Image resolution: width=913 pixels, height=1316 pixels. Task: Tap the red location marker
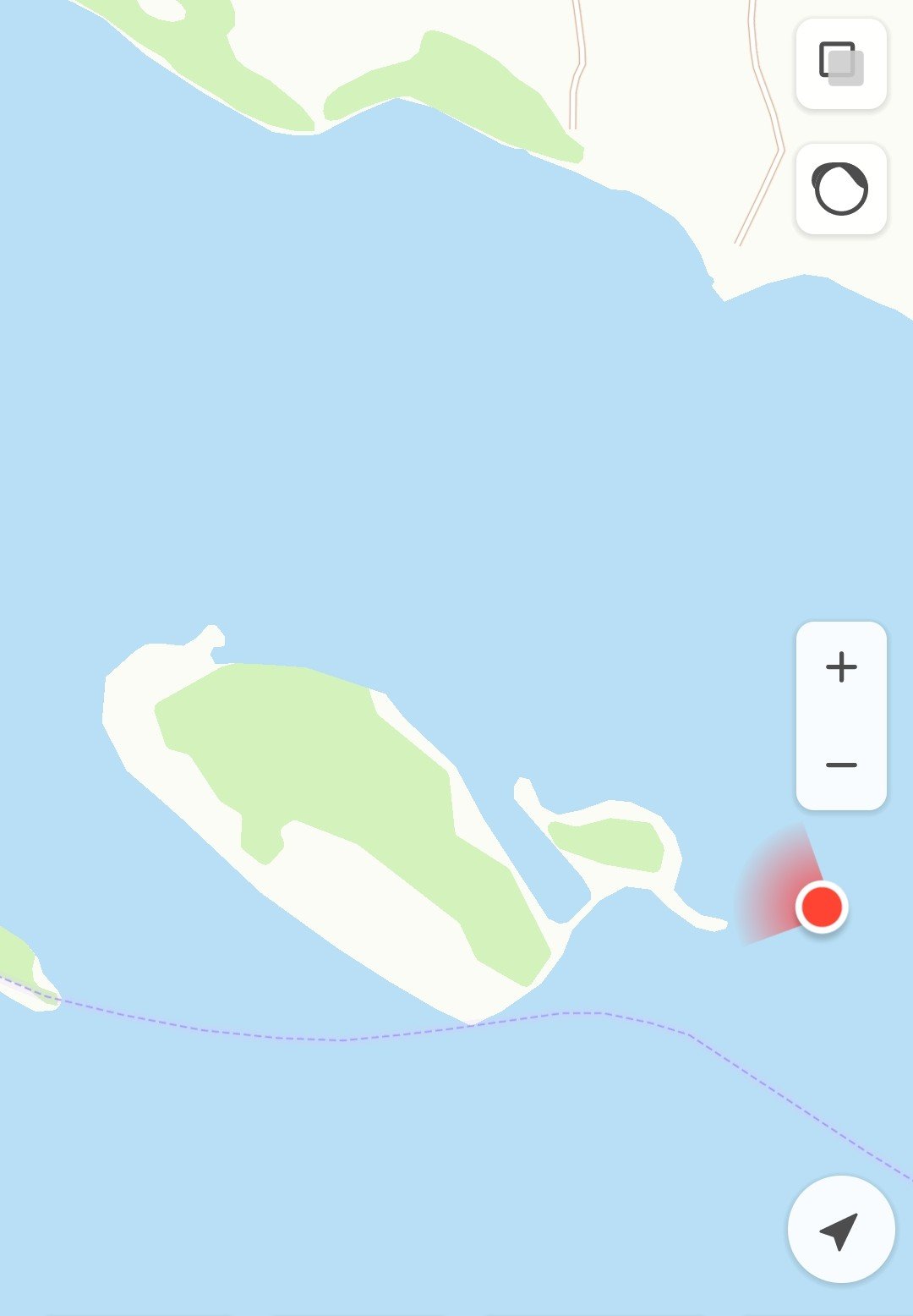click(821, 907)
